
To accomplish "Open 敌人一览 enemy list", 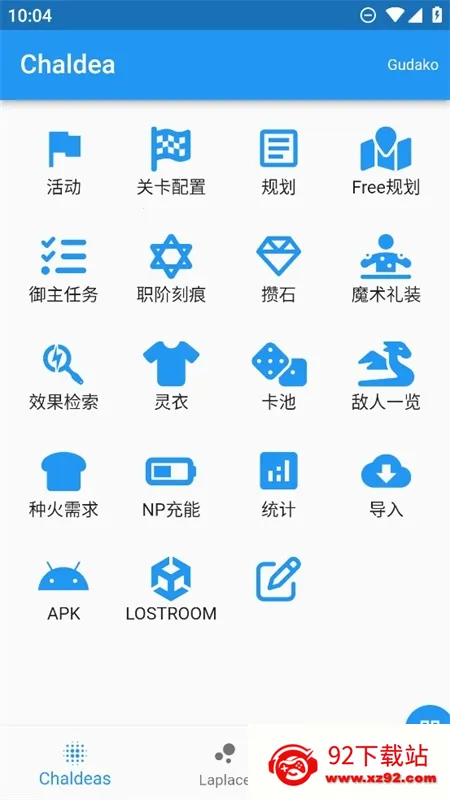I will (386, 377).
